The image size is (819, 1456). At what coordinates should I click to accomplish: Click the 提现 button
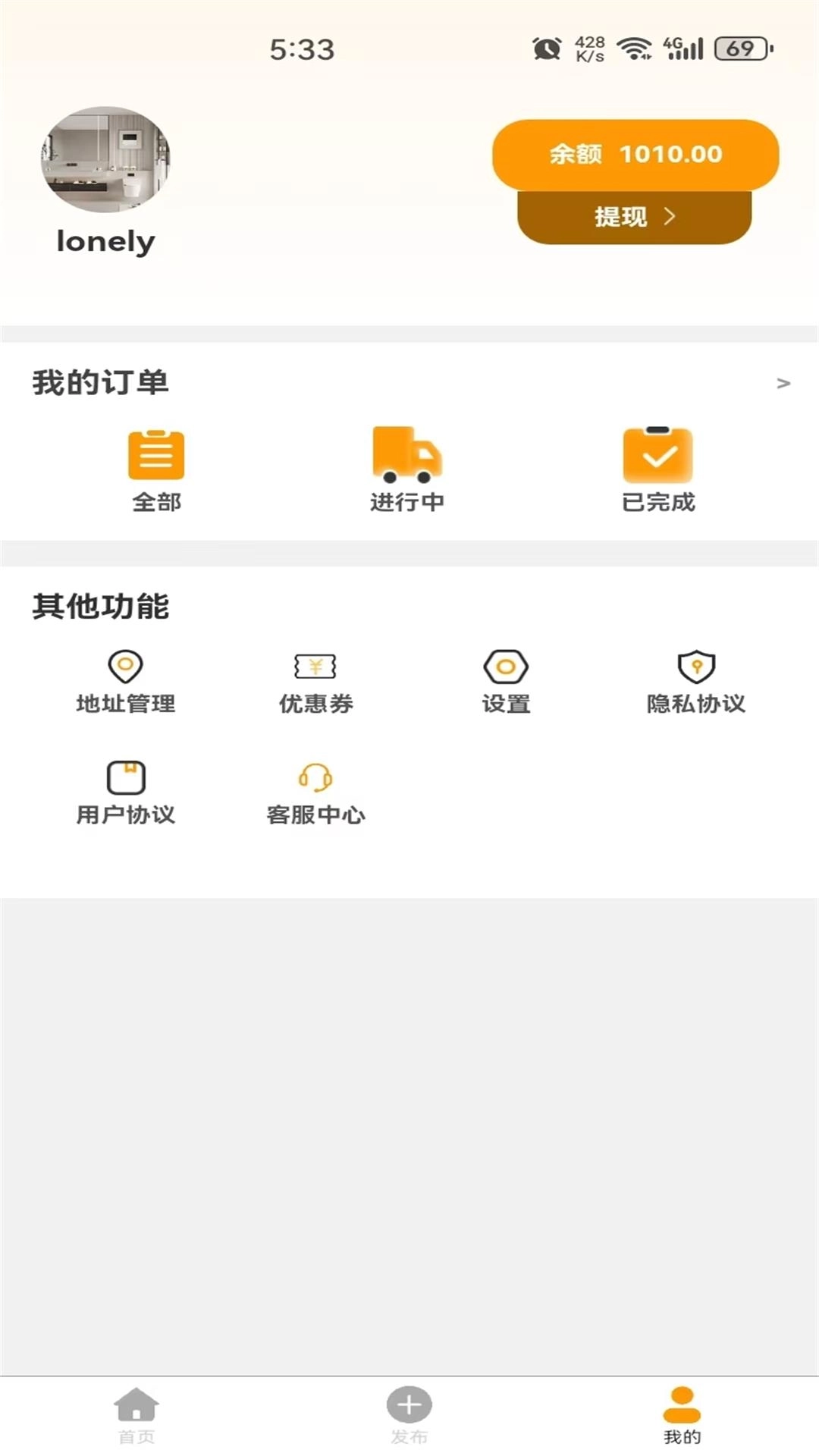pos(620,216)
